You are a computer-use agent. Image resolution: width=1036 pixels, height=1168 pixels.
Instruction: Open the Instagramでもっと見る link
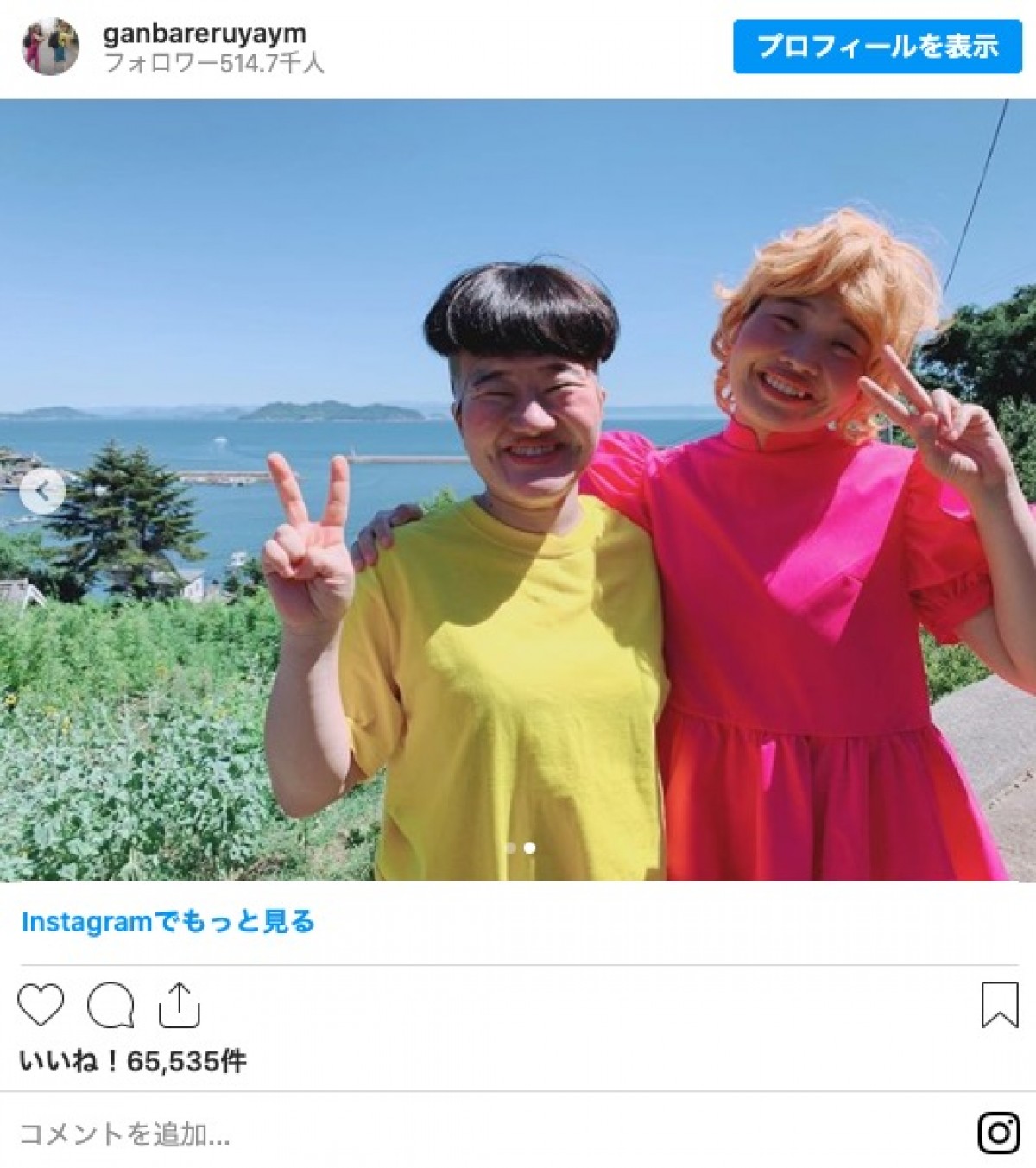[167, 922]
